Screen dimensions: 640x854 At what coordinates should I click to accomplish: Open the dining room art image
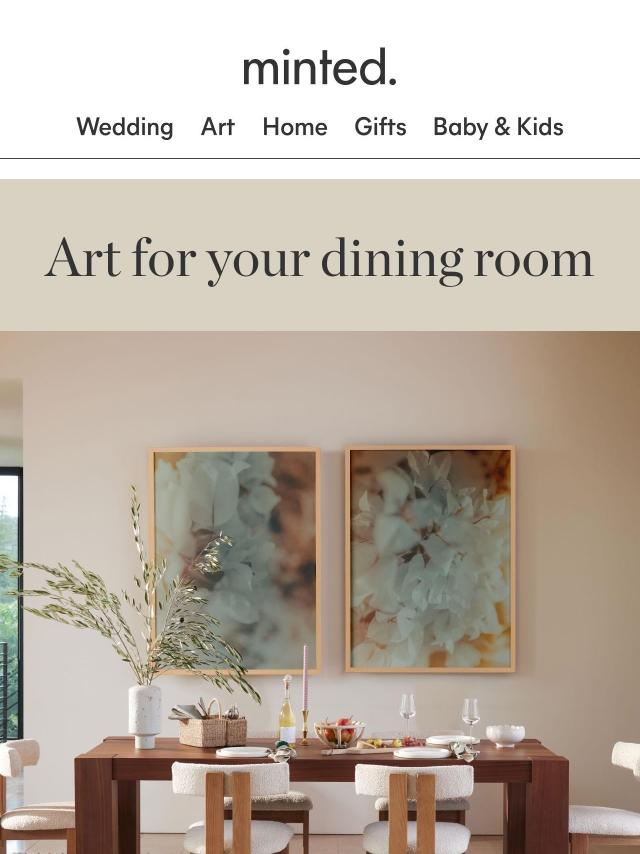[x=320, y=592]
